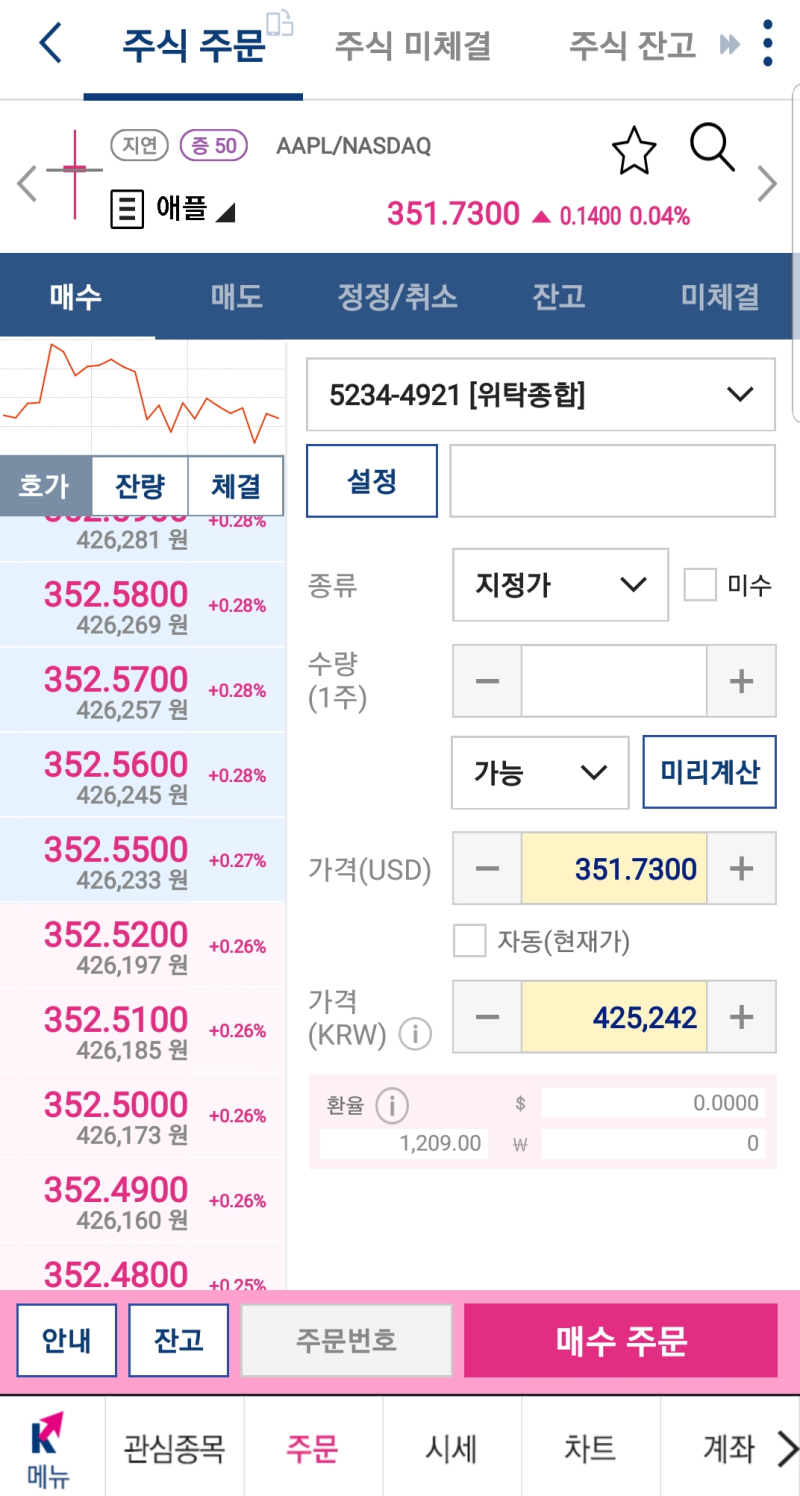Image resolution: width=800 pixels, height=1496 pixels.
Task: Check the 미수 checkbox
Action: click(700, 585)
